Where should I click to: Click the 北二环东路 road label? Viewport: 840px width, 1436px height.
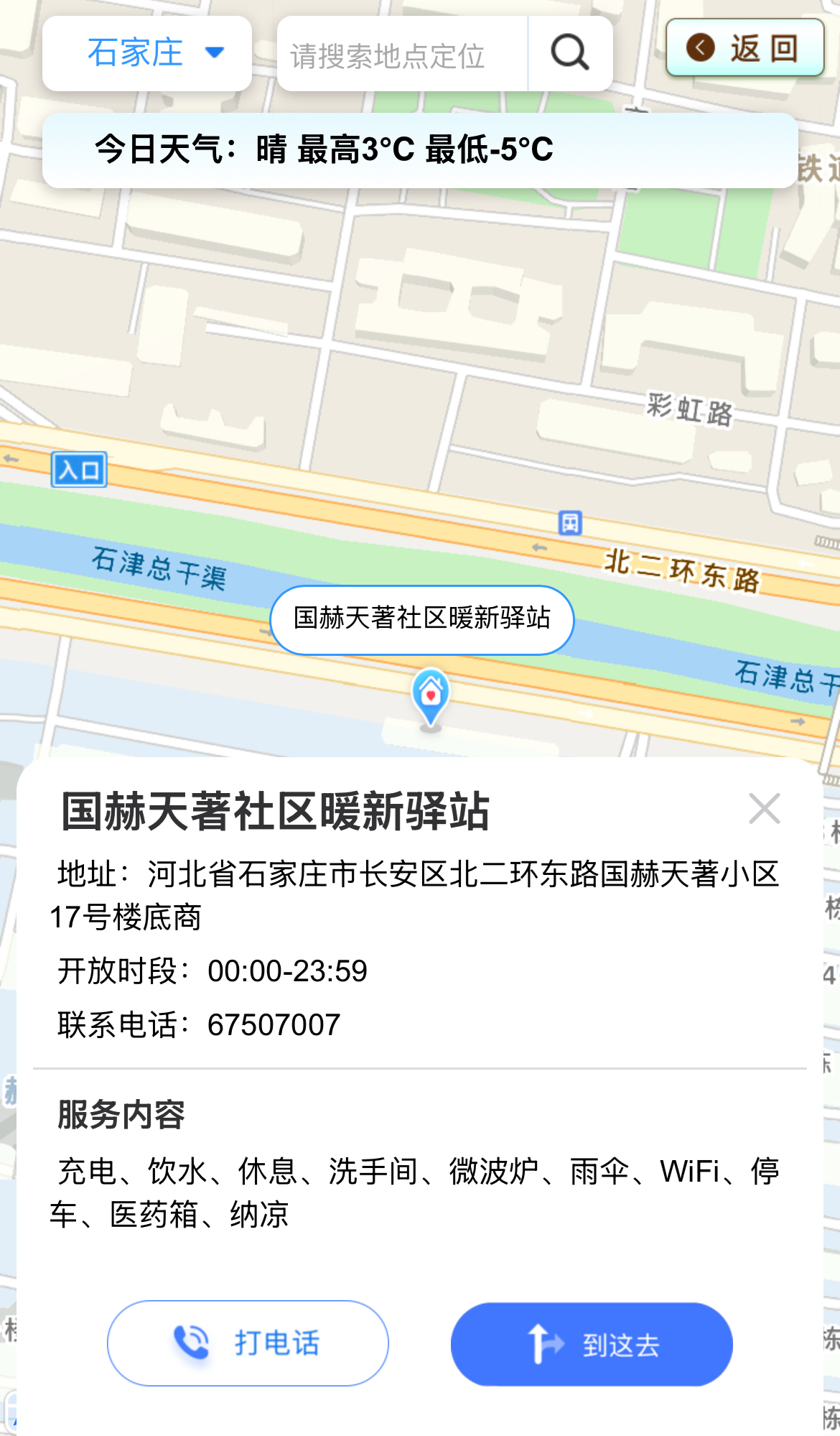click(x=681, y=571)
